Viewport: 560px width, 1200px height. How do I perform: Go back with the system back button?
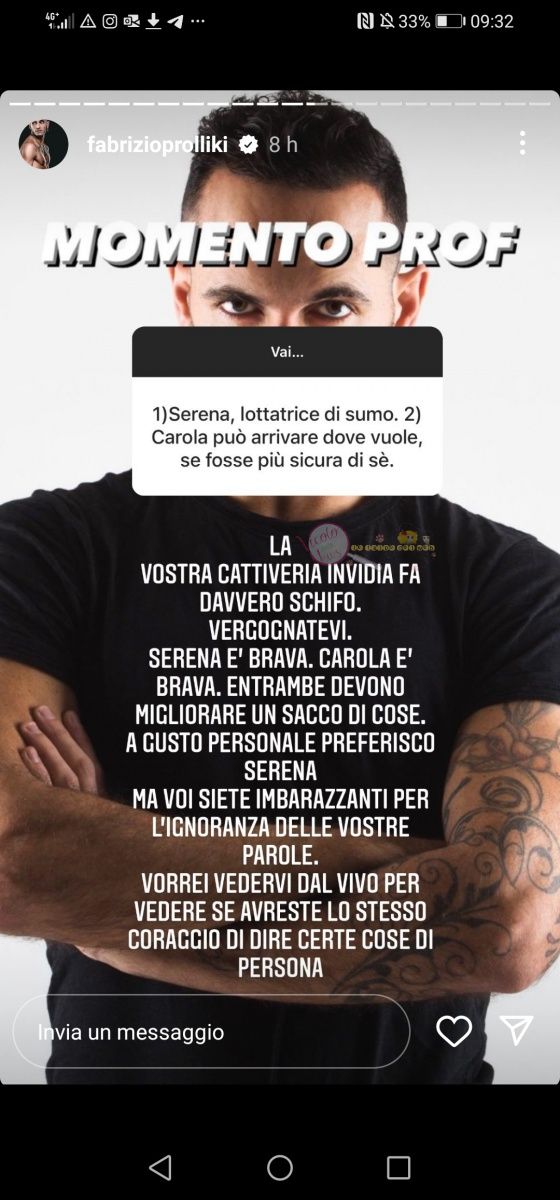pos(160,1167)
